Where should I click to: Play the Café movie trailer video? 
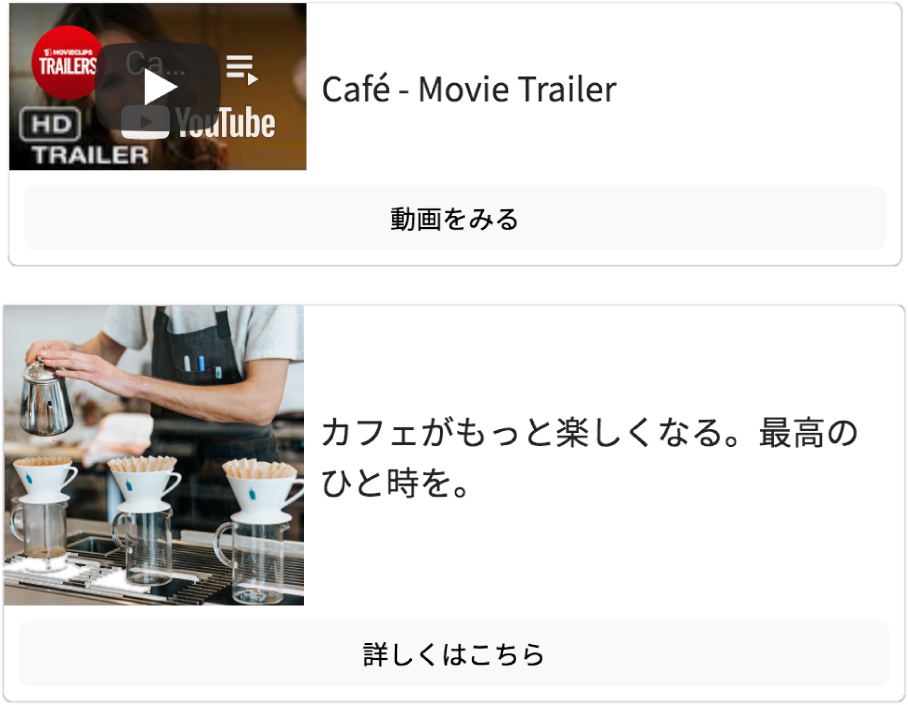[x=159, y=87]
